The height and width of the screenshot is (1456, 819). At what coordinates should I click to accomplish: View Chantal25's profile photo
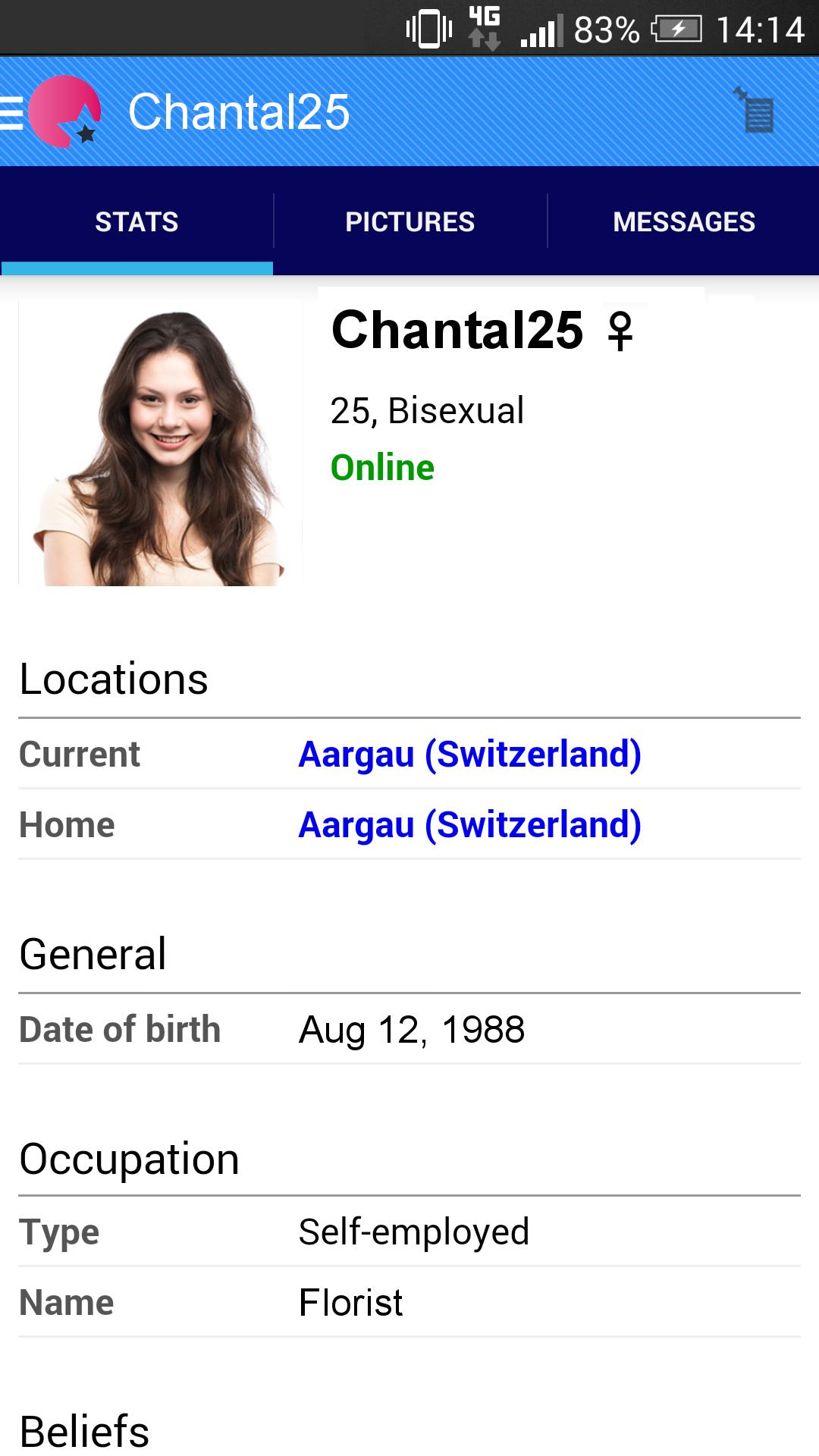[x=160, y=443]
